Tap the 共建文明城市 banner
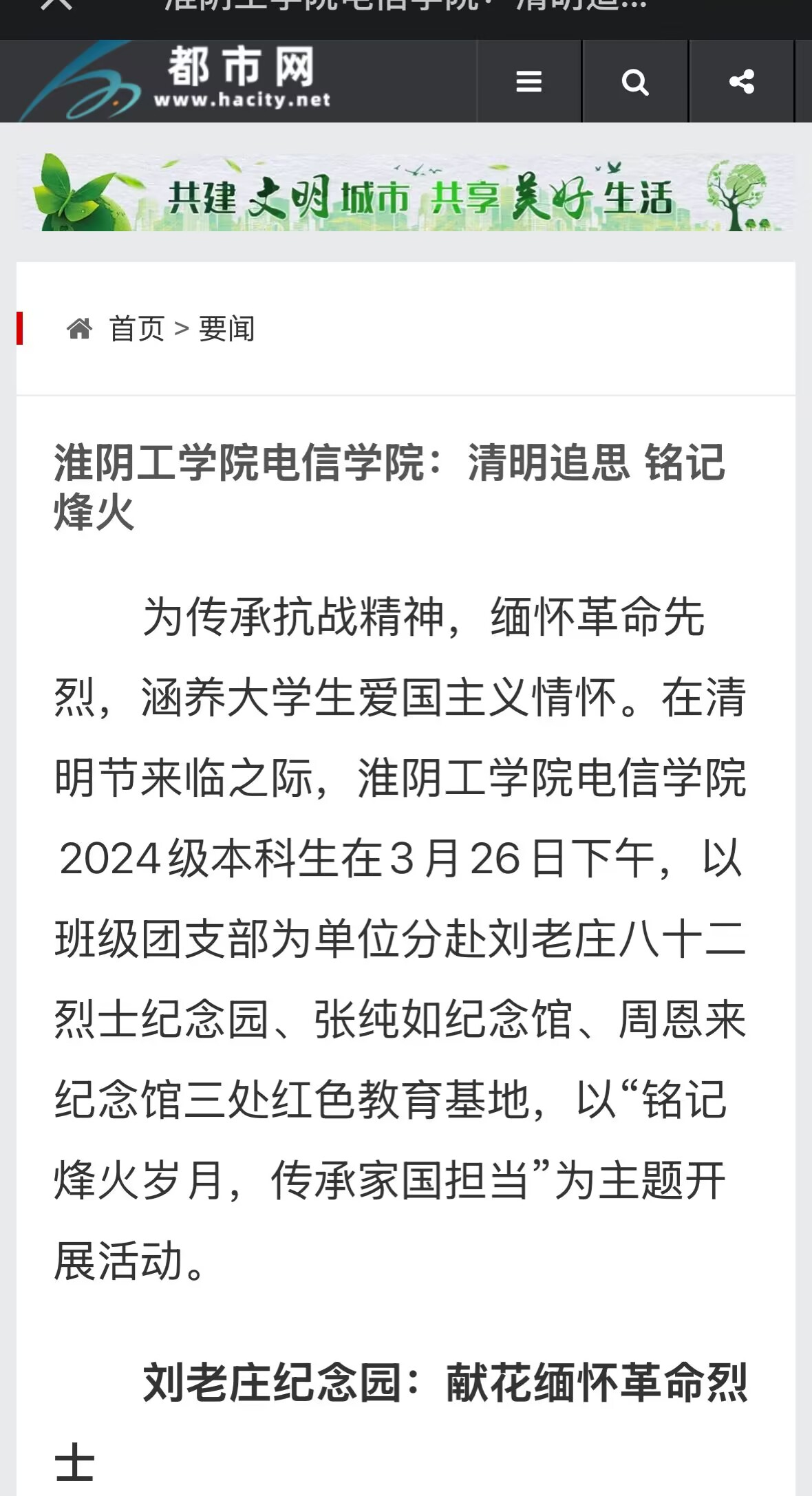The width and height of the screenshot is (812, 1496). point(406,193)
